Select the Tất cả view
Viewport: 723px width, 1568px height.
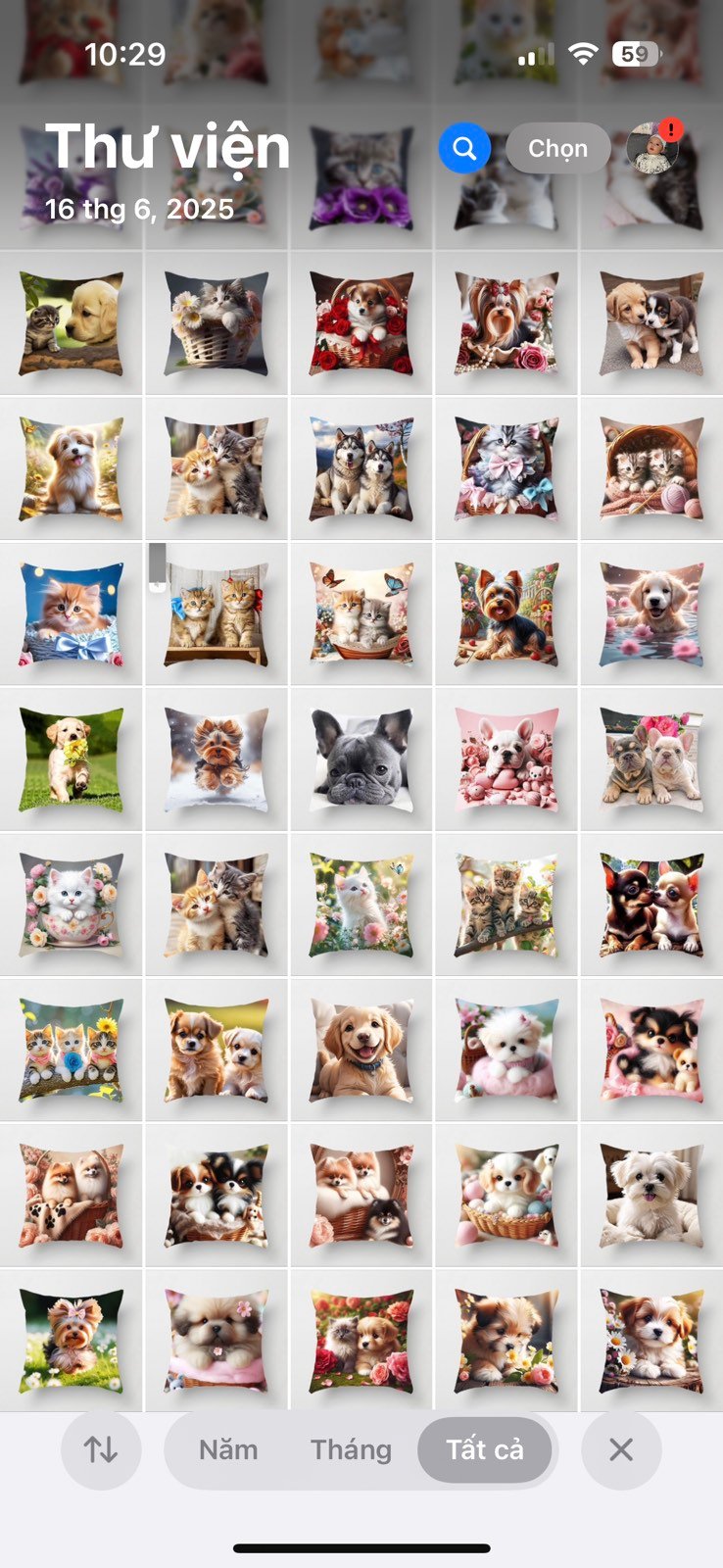click(485, 1449)
